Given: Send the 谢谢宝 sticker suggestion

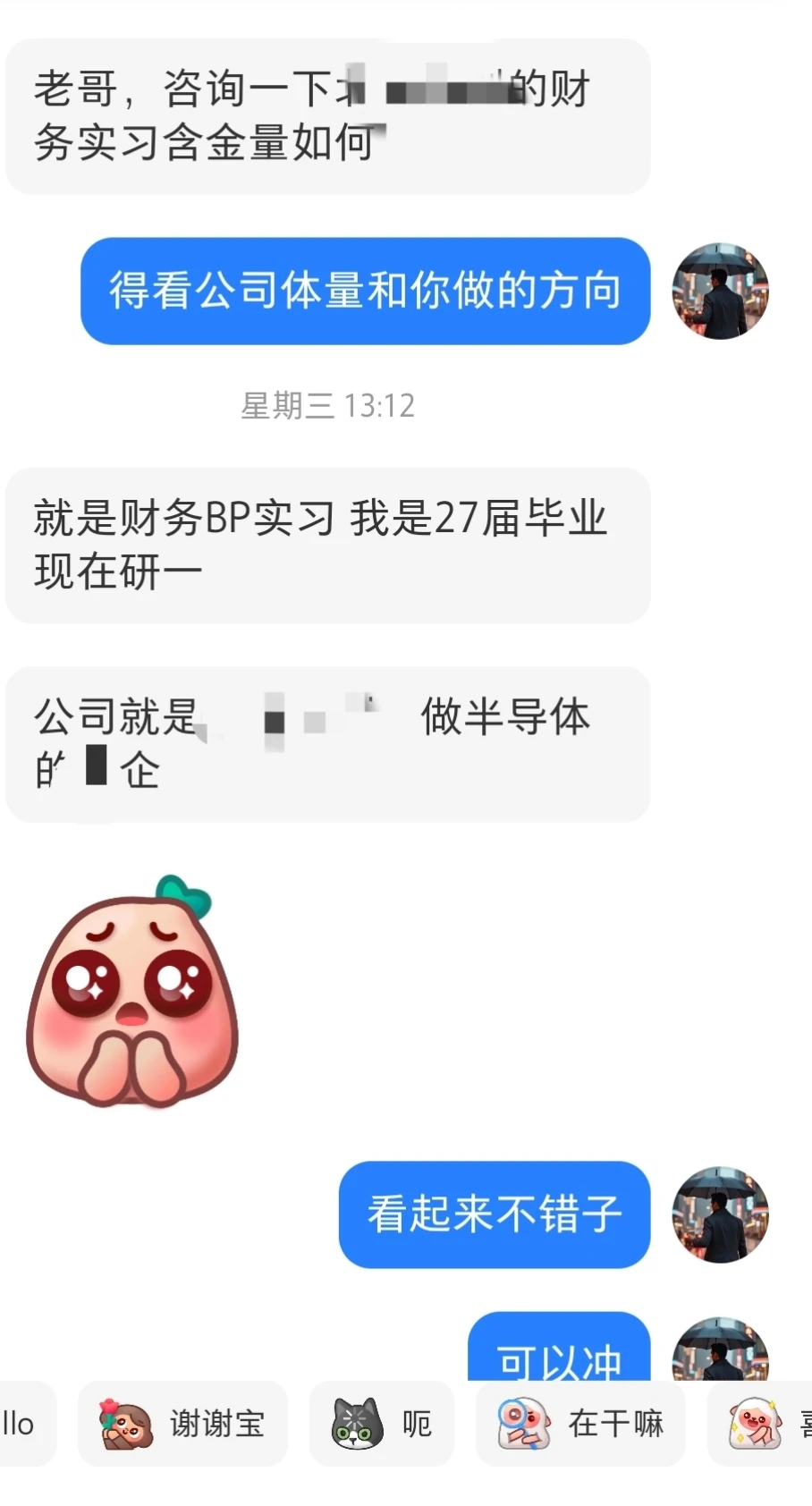Looking at the screenshot, I should pyautogui.click(x=182, y=1425).
